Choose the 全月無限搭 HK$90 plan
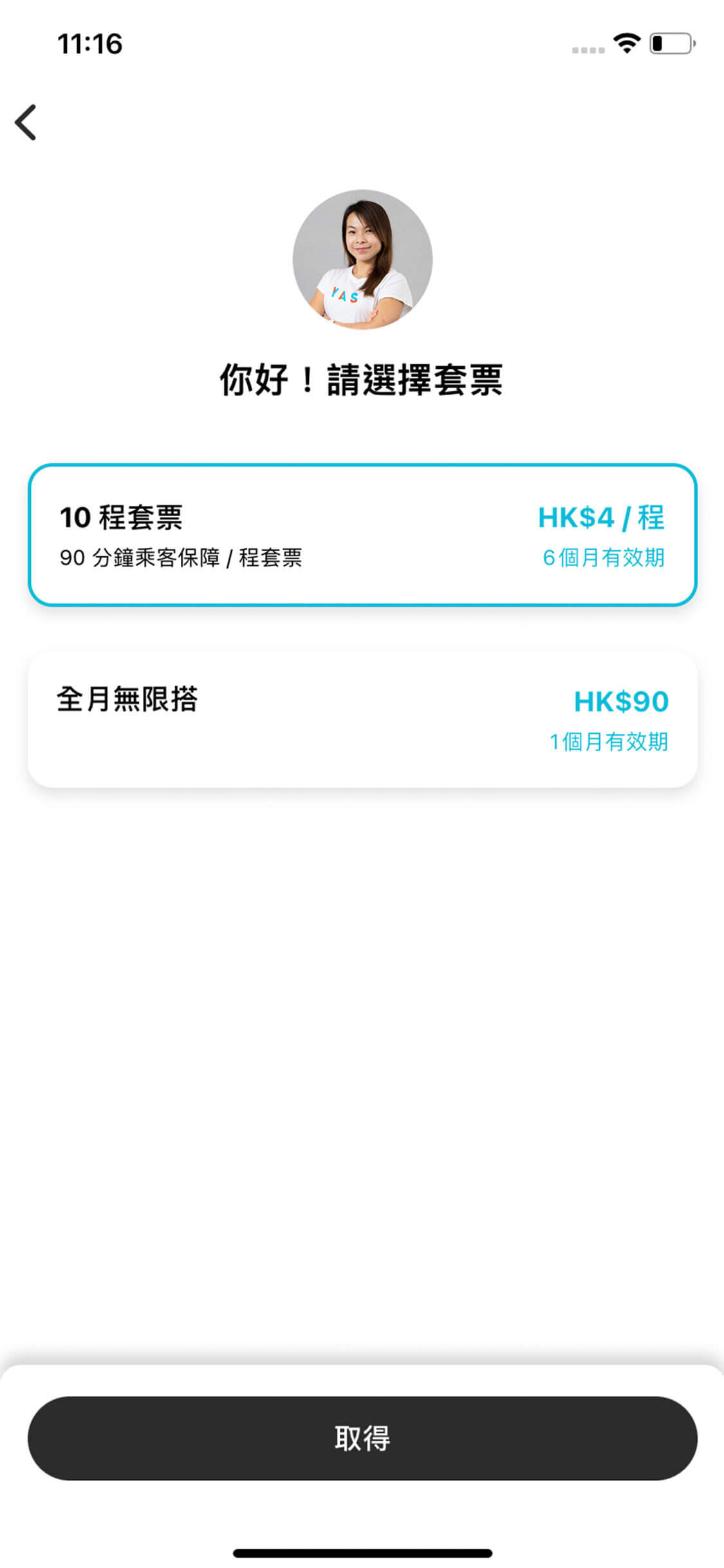This screenshot has width=724, height=1568. coord(362,720)
